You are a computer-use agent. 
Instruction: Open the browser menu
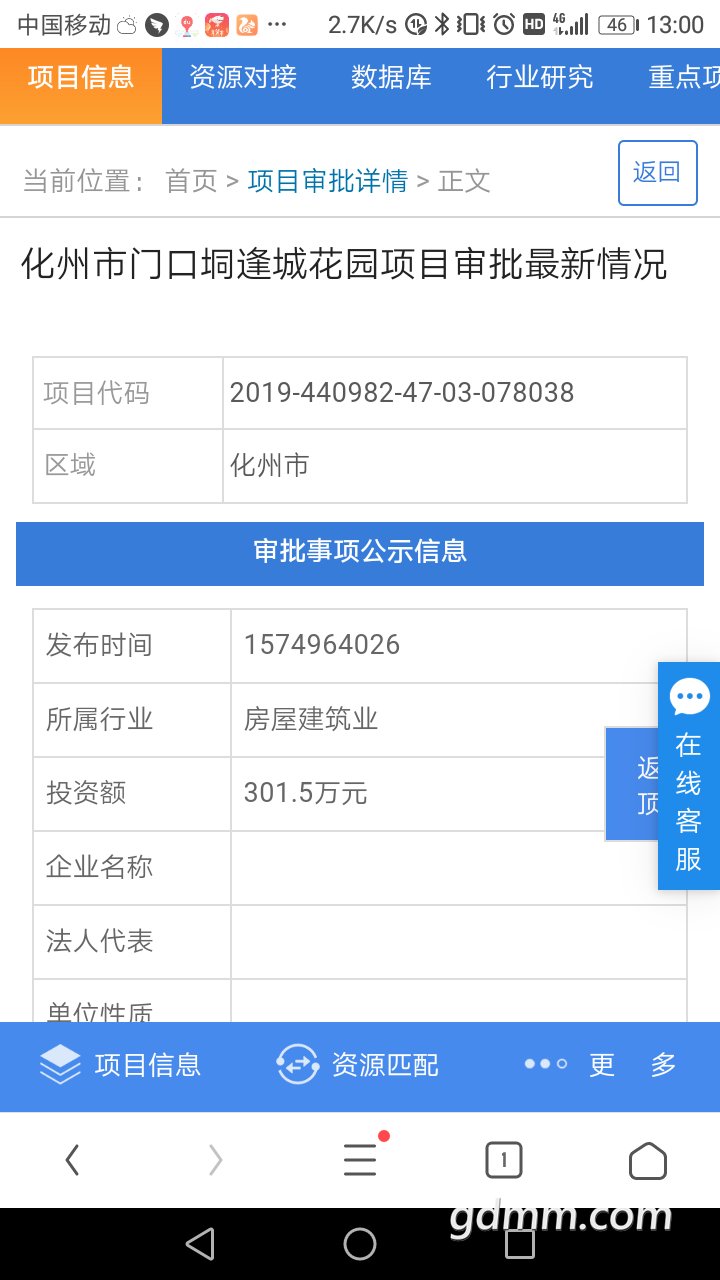point(360,1160)
